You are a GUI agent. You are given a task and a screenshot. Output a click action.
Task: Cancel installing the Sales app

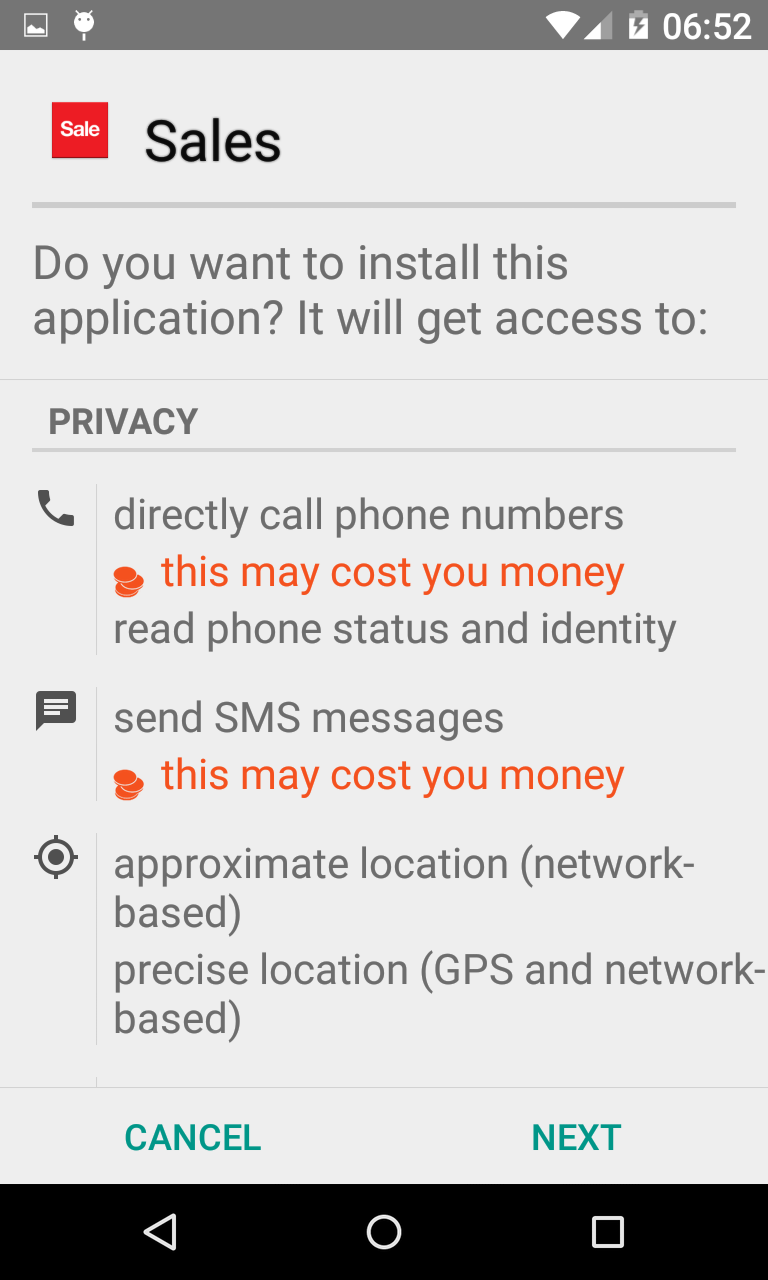coord(192,1137)
